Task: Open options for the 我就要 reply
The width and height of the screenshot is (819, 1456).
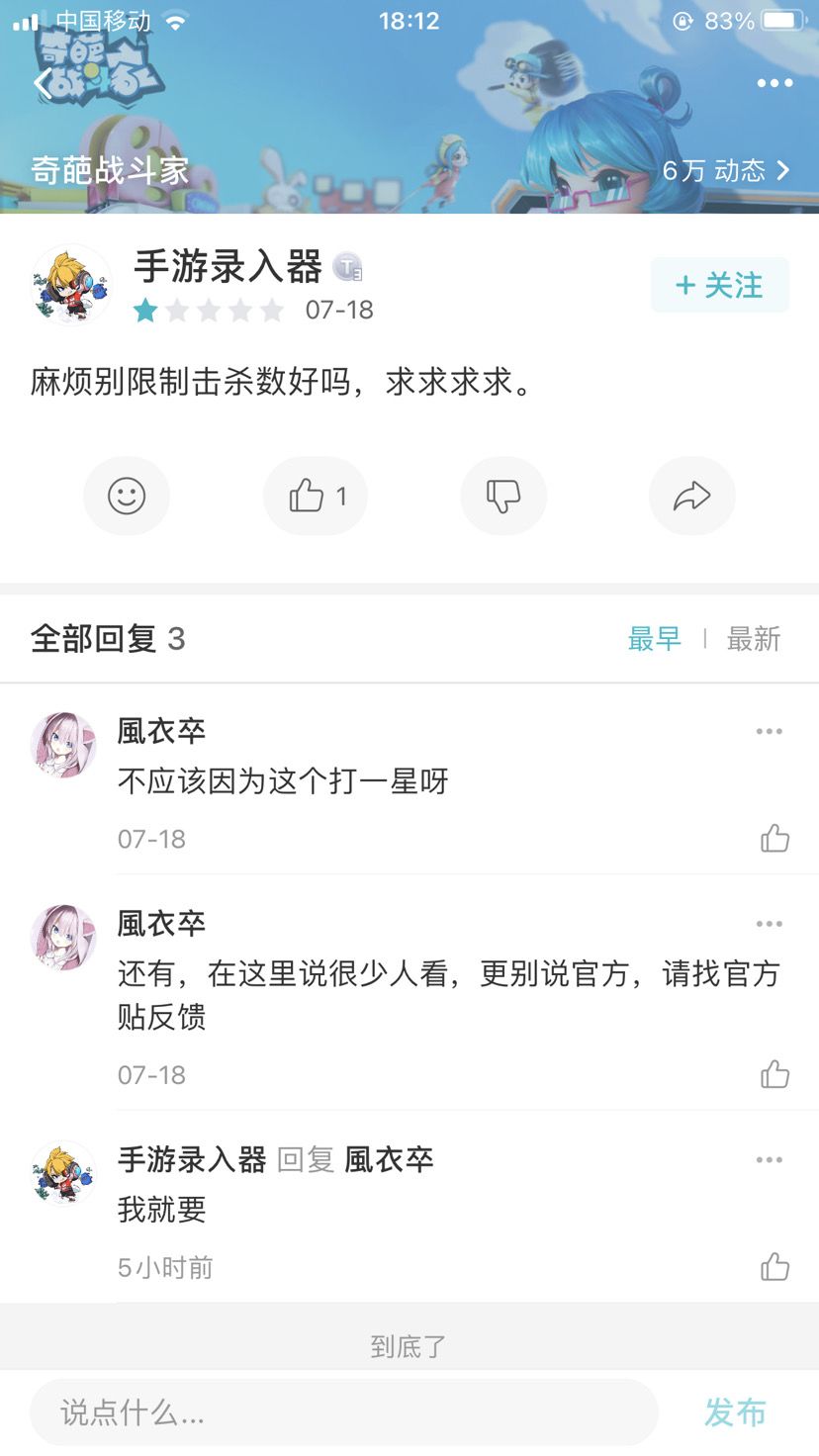Action: [769, 1160]
